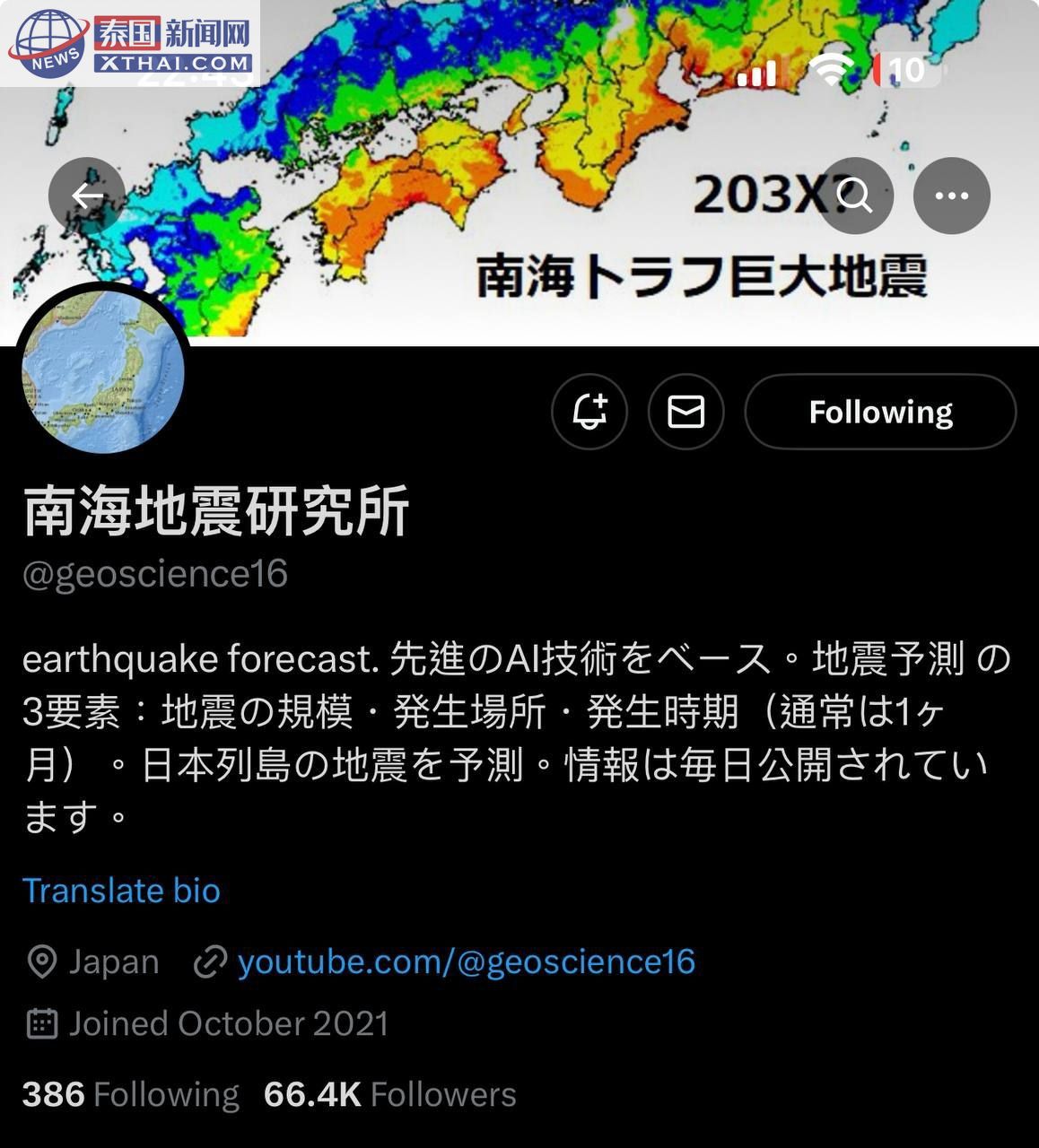Go back from this profile
This screenshot has width=1039, height=1148.
coord(87,196)
